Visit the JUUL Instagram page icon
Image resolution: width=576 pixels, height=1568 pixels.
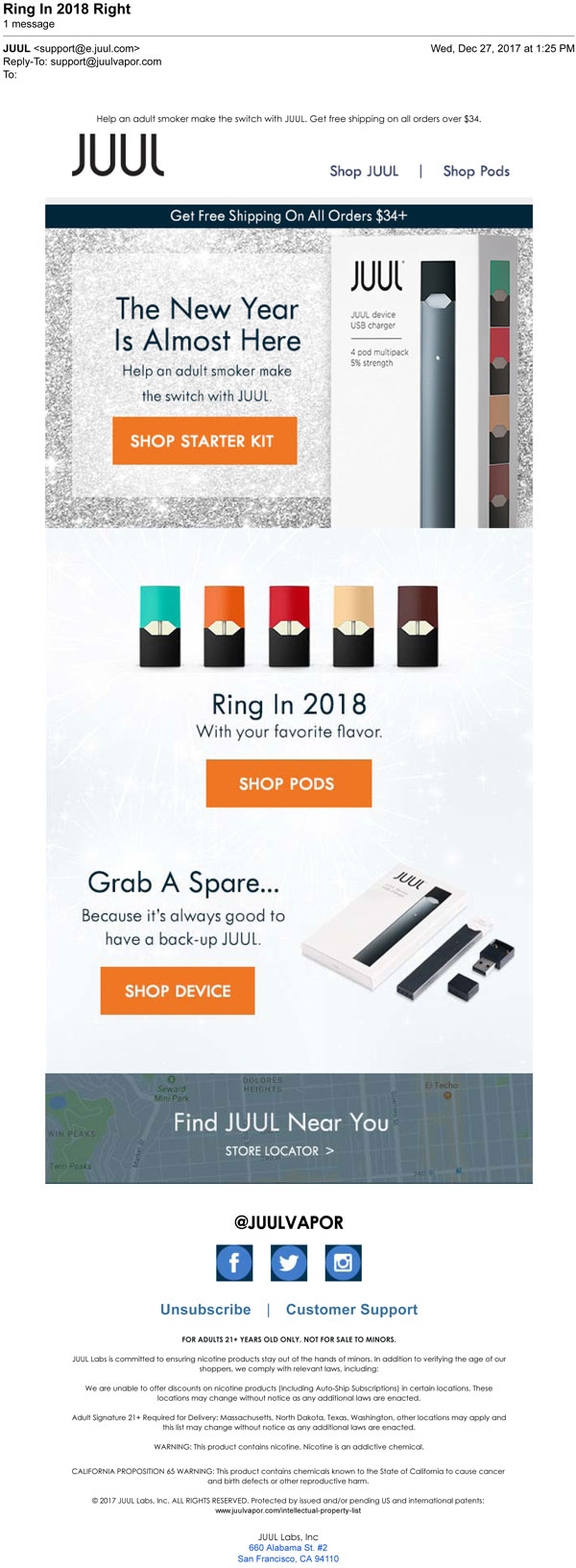pyautogui.click(x=343, y=1263)
